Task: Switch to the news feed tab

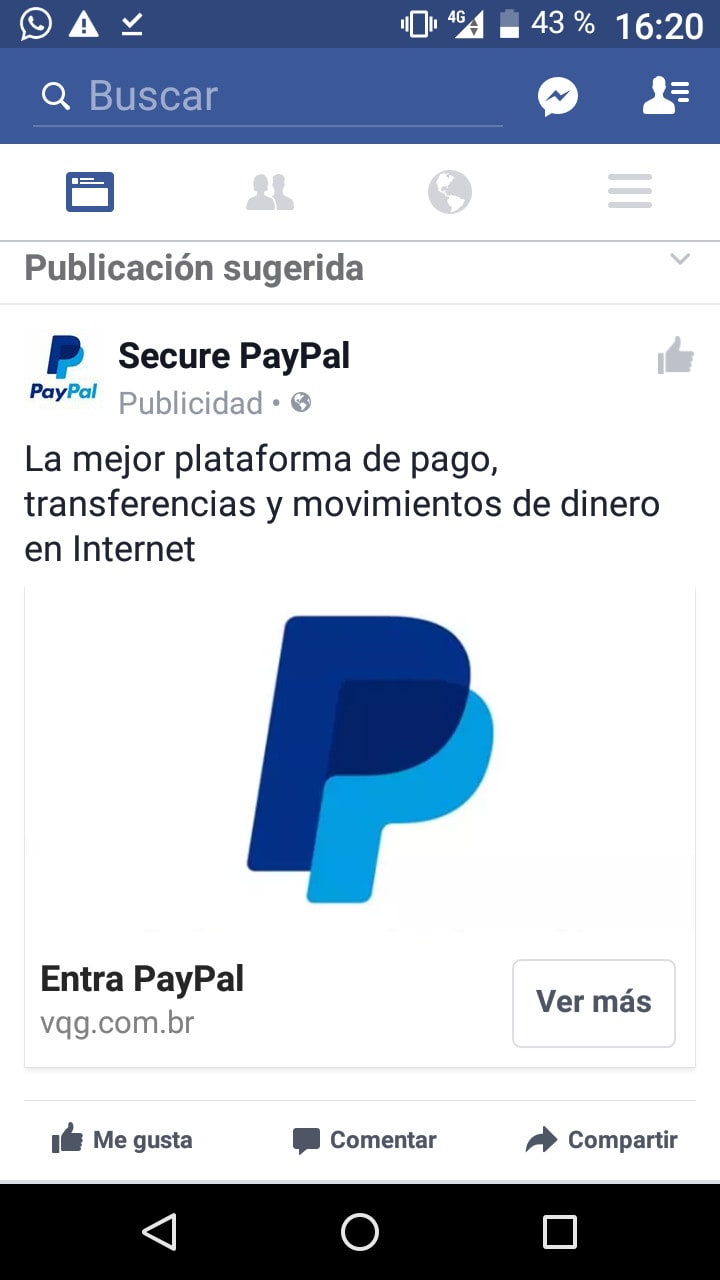Action: point(90,192)
